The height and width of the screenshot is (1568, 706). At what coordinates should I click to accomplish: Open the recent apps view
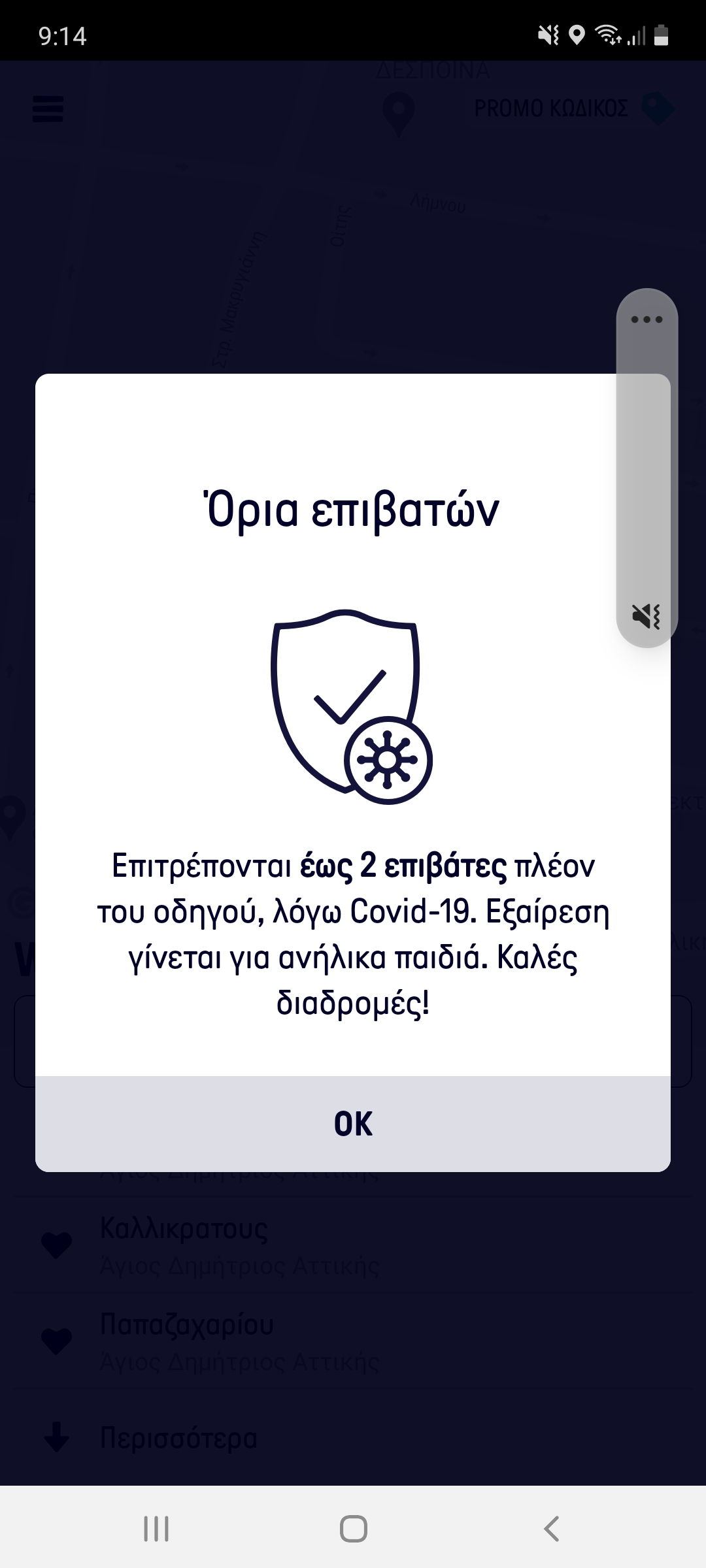(x=156, y=1529)
